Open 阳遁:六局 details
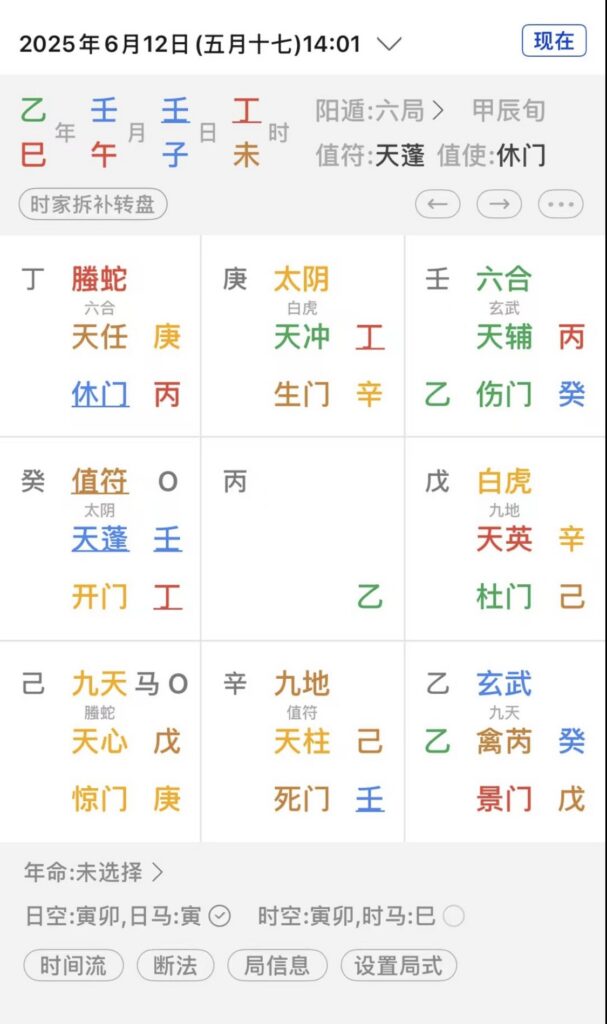This screenshot has width=607, height=1024. point(380,111)
